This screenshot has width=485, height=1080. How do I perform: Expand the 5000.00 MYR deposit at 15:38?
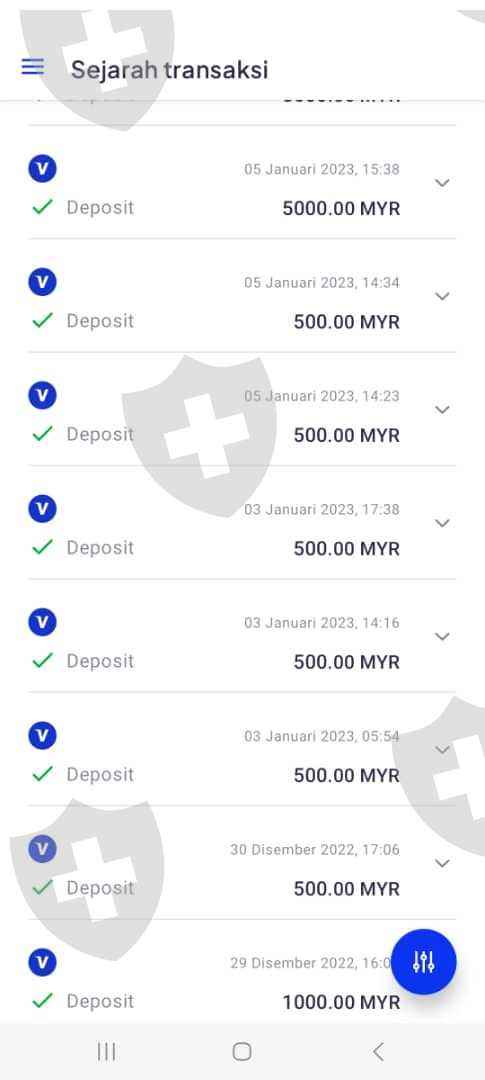pos(442,183)
